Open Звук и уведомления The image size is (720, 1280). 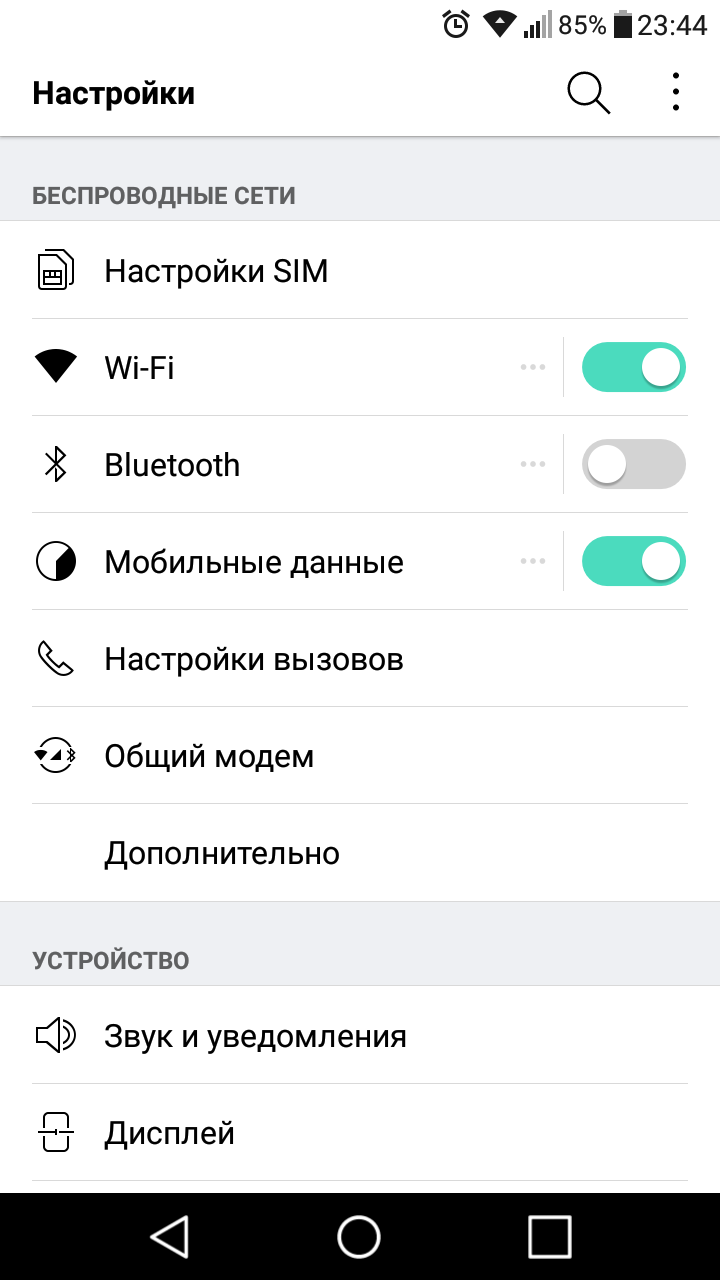click(360, 1036)
